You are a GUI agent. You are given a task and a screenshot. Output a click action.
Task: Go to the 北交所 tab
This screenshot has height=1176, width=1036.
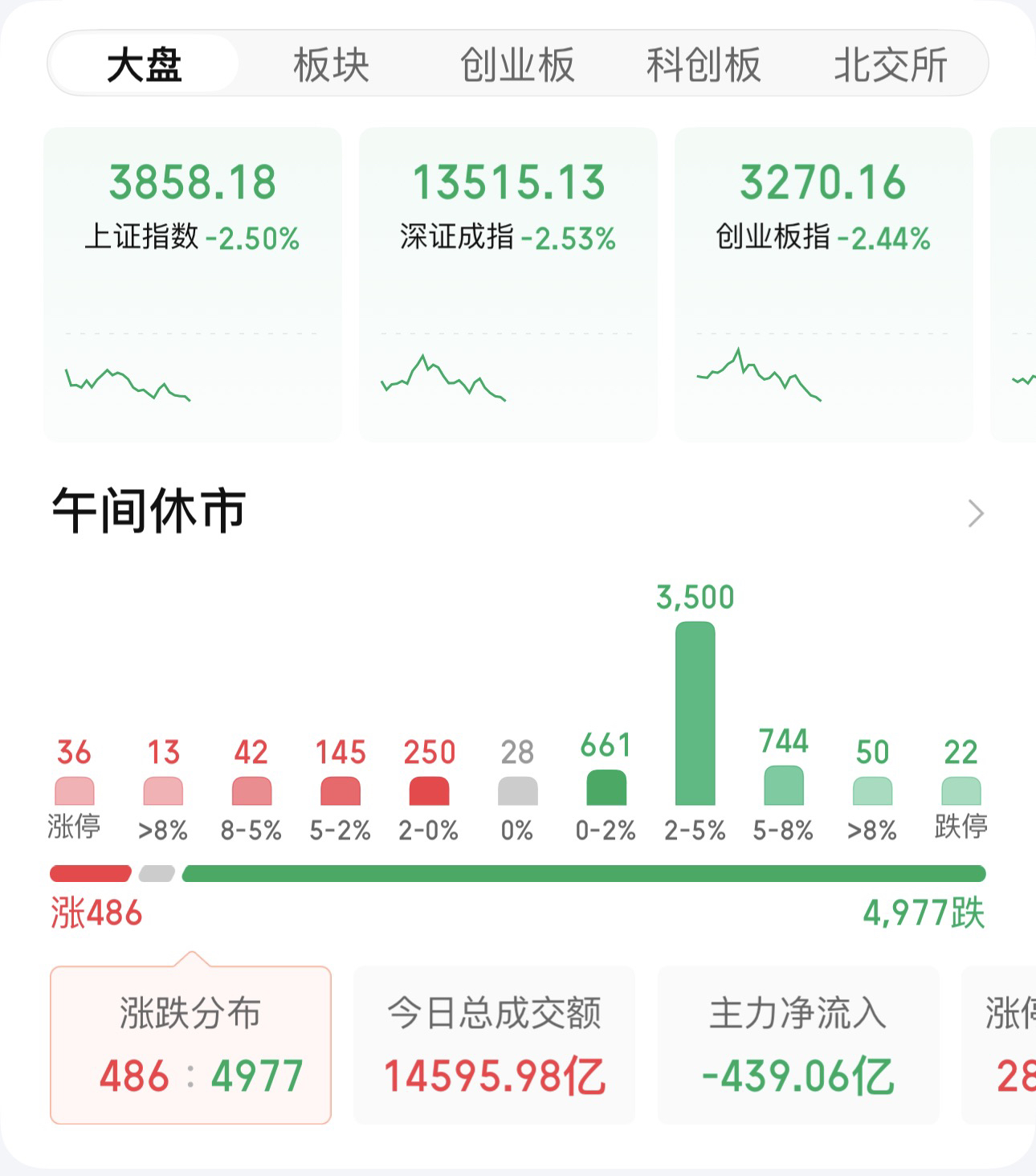click(891, 64)
